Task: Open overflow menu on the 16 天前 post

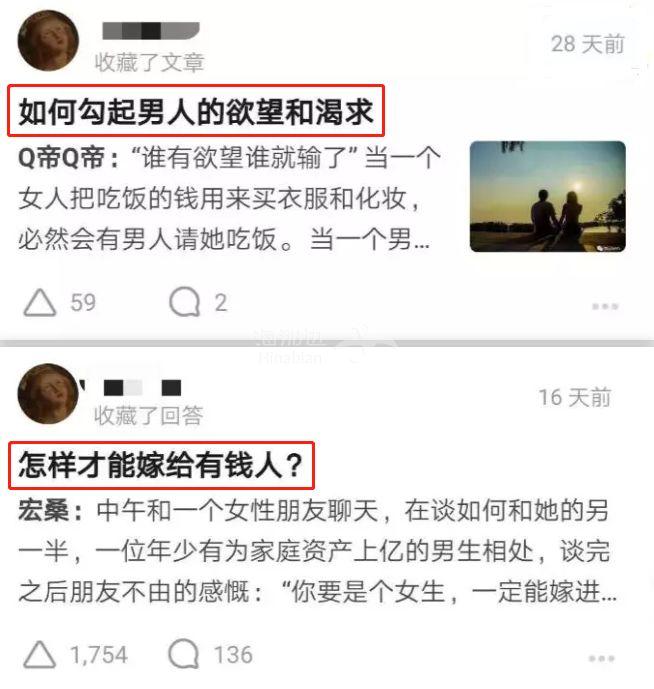Action: [602, 659]
